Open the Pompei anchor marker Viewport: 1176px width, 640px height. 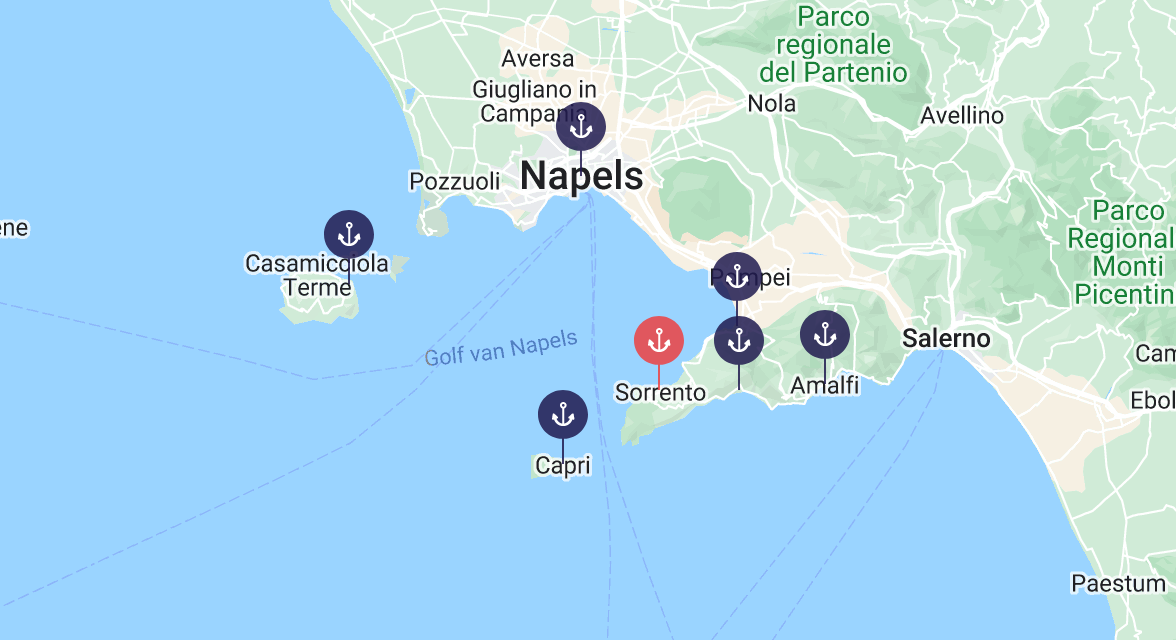pyautogui.click(x=737, y=277)
